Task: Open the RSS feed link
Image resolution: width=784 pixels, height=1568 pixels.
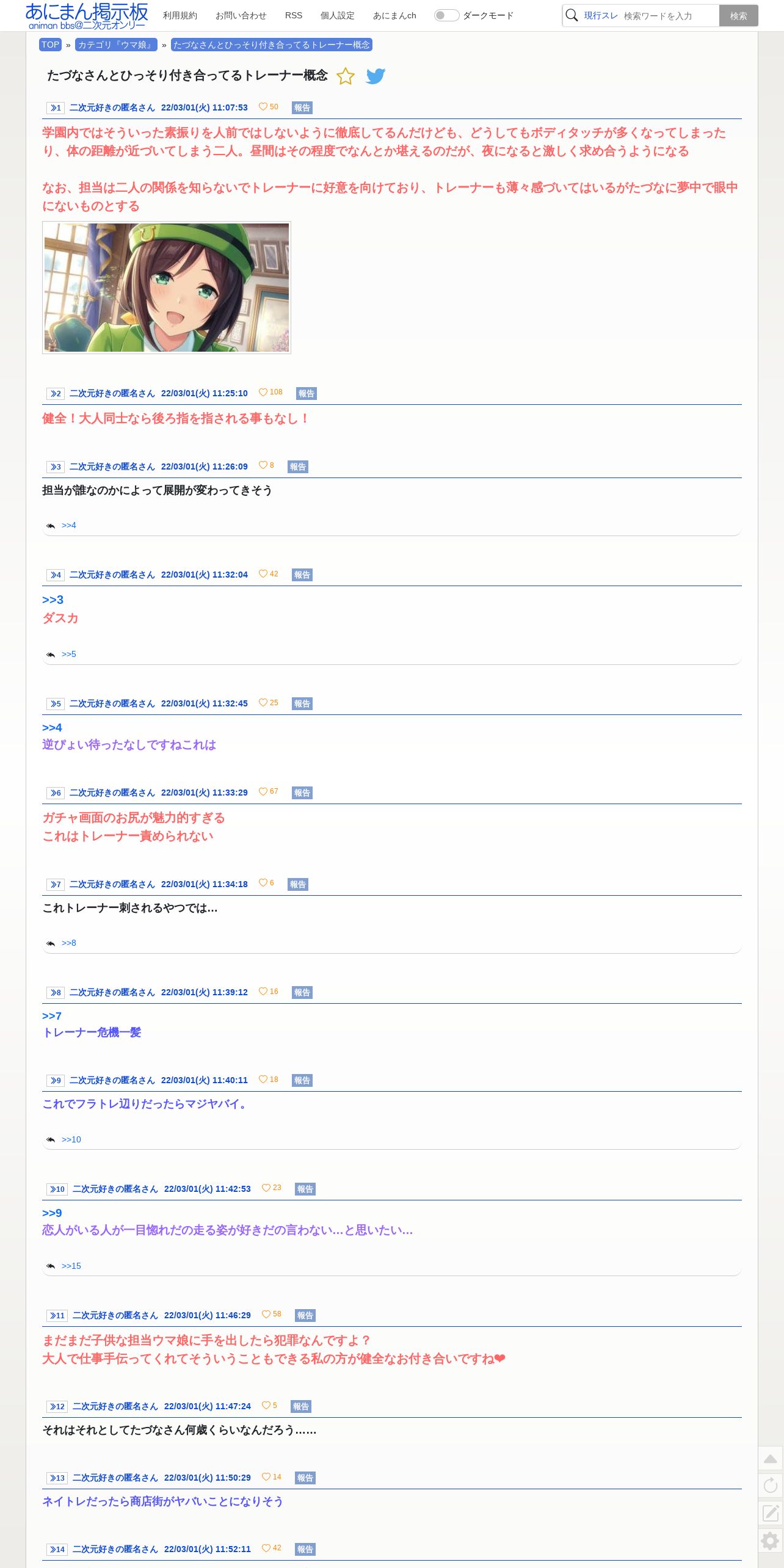Action: tap(294, 15)
